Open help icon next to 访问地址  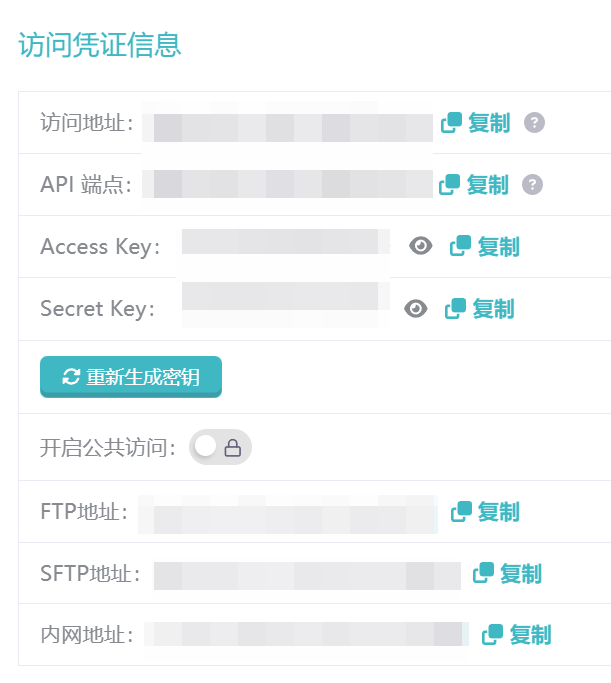pyautogui.click(x=534, y=123)
